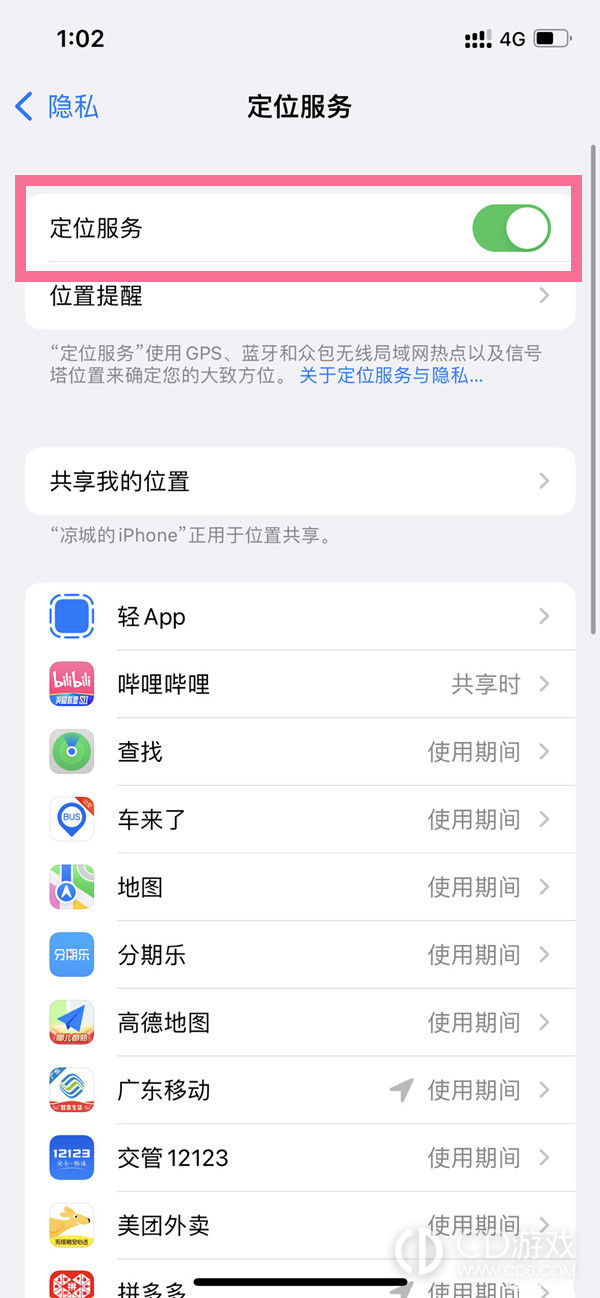Open 共享我的位置

[x=300, y=481]
